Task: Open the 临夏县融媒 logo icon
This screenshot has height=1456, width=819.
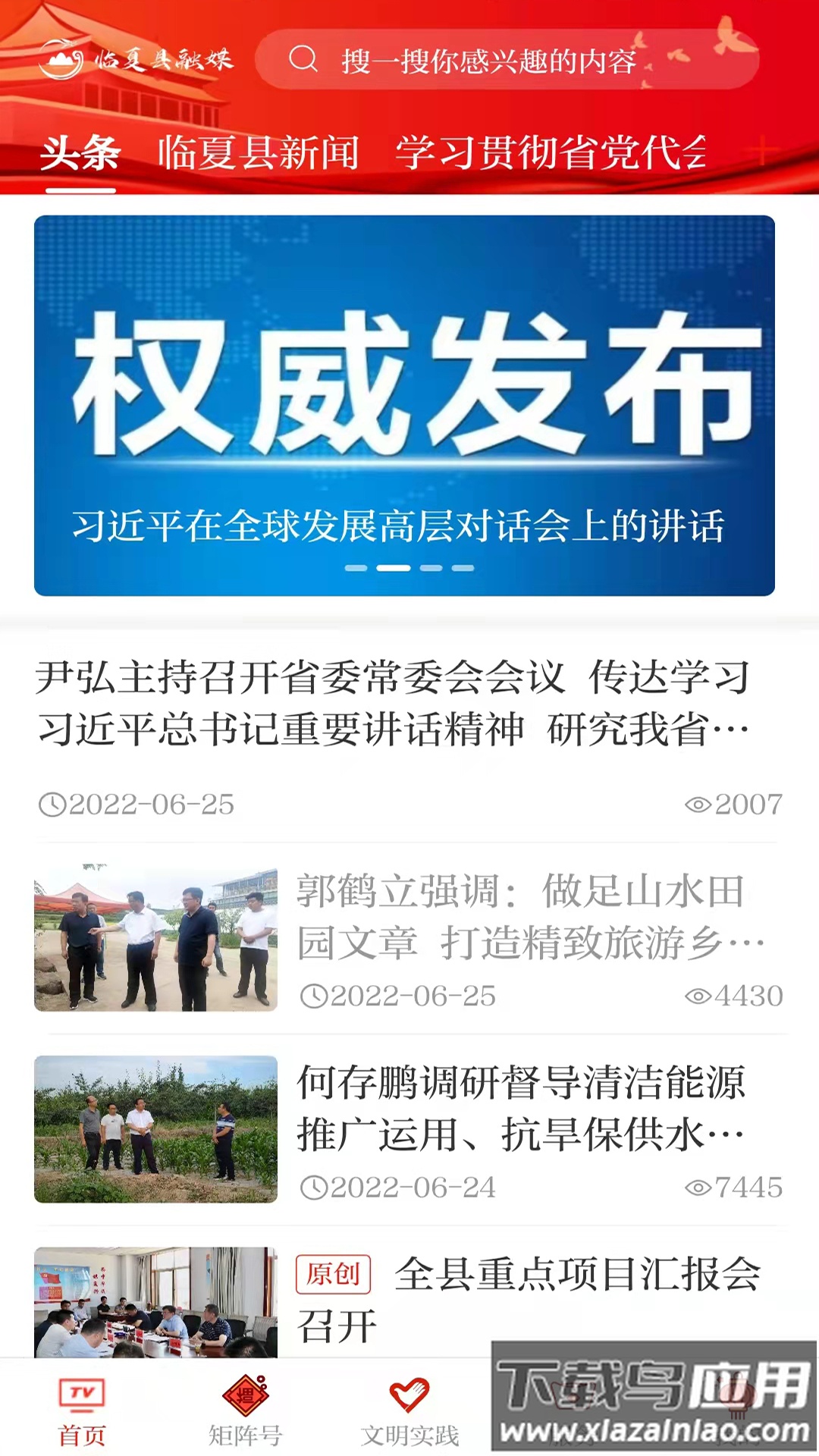Action: (x=62, y=61)
